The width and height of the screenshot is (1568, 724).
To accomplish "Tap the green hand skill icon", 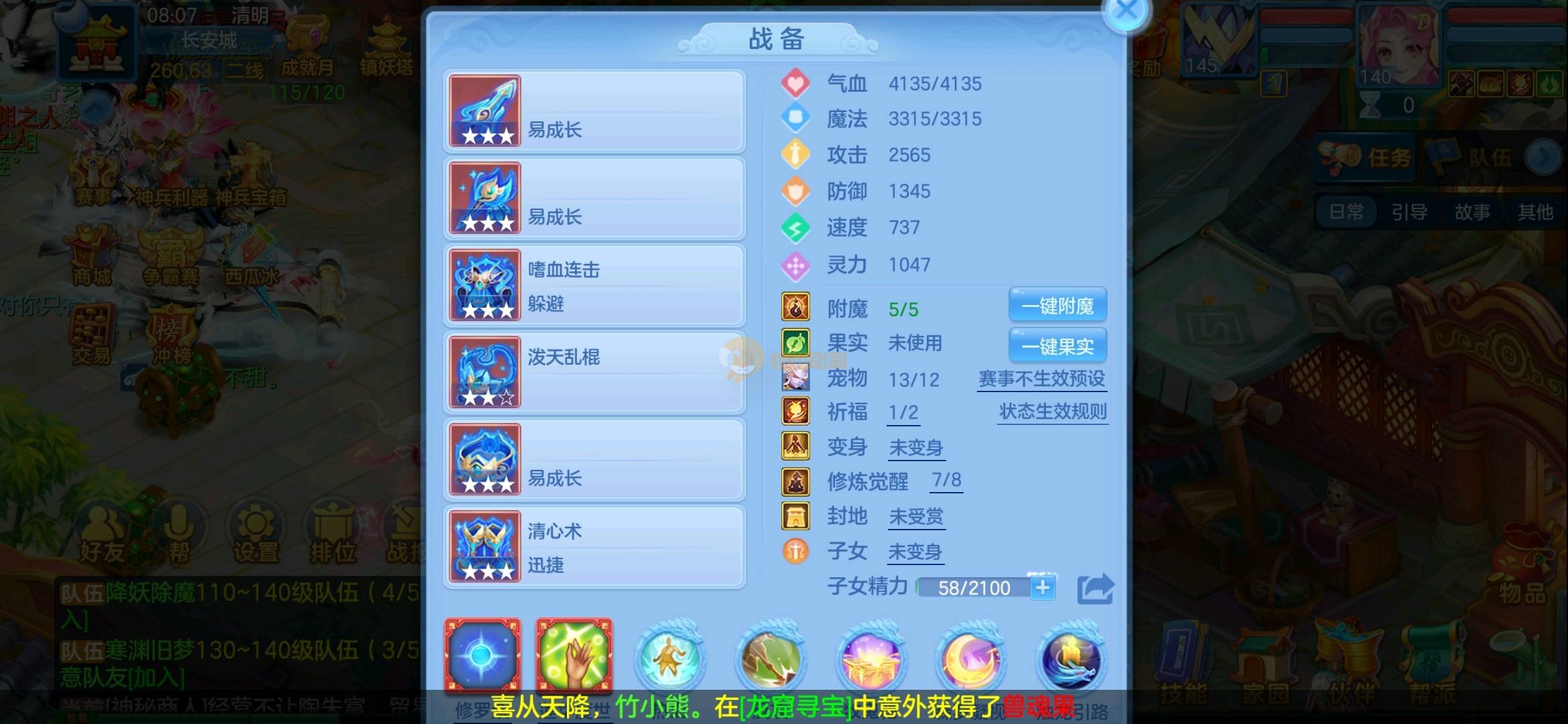I will (x=574, y=655).
